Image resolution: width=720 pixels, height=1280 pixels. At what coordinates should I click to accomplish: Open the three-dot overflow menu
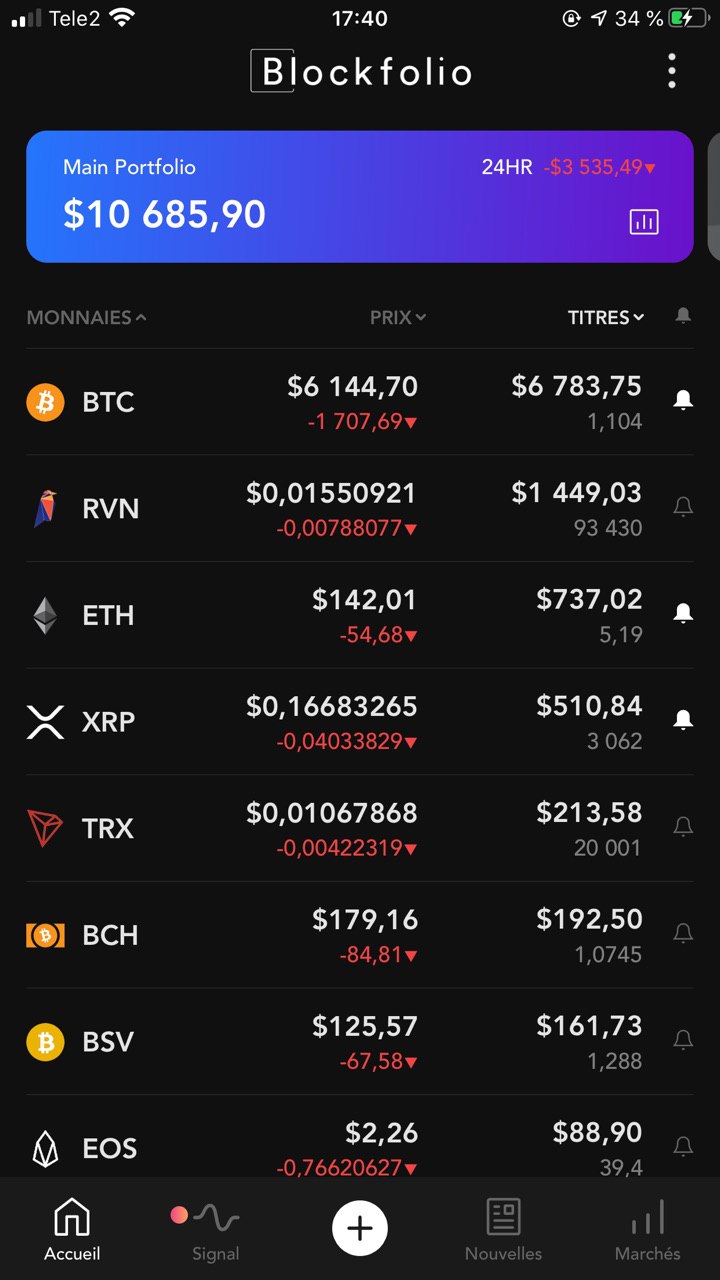[x=672, y=72]
